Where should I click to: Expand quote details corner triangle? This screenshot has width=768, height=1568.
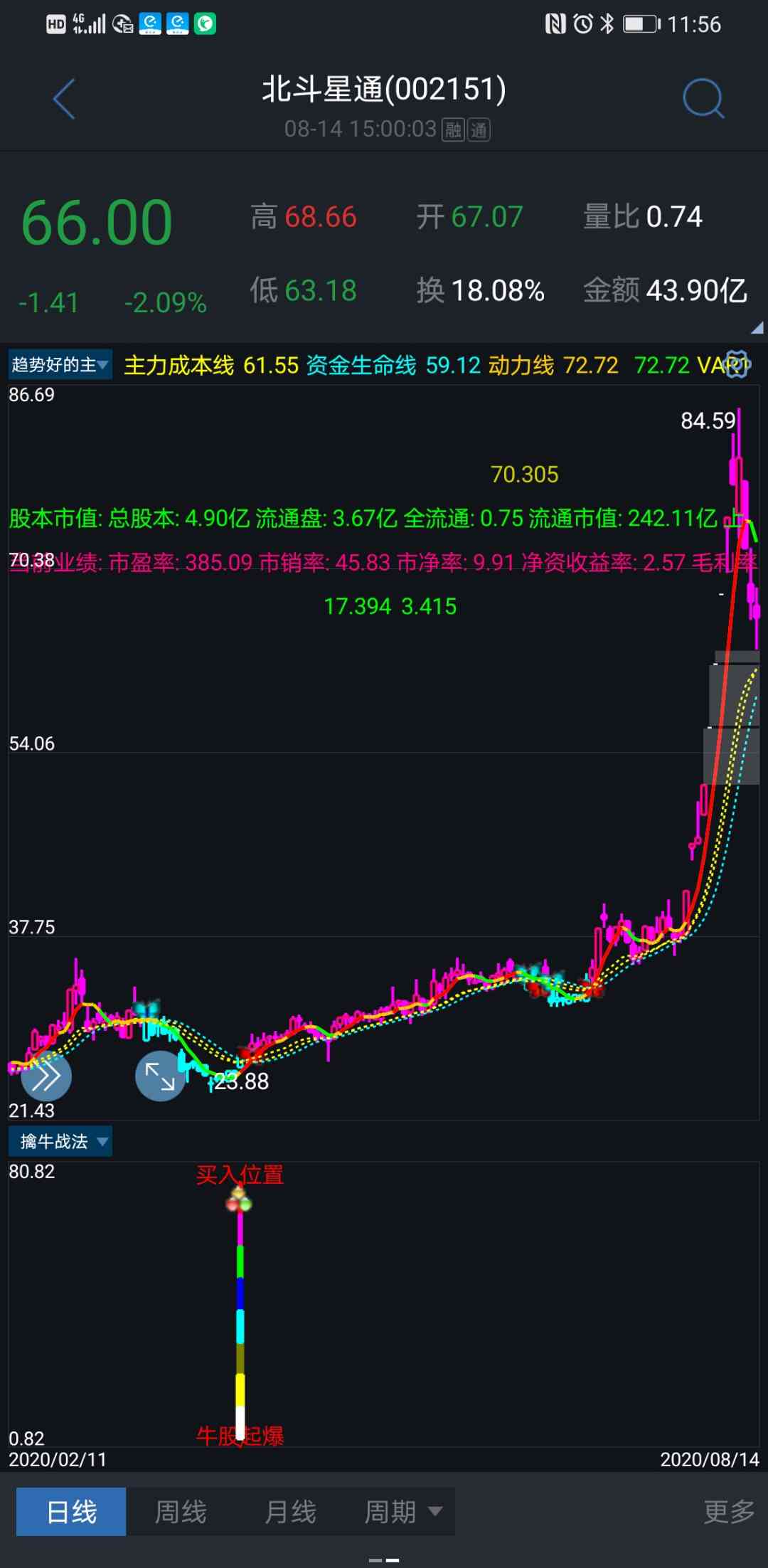coord(757,328)
